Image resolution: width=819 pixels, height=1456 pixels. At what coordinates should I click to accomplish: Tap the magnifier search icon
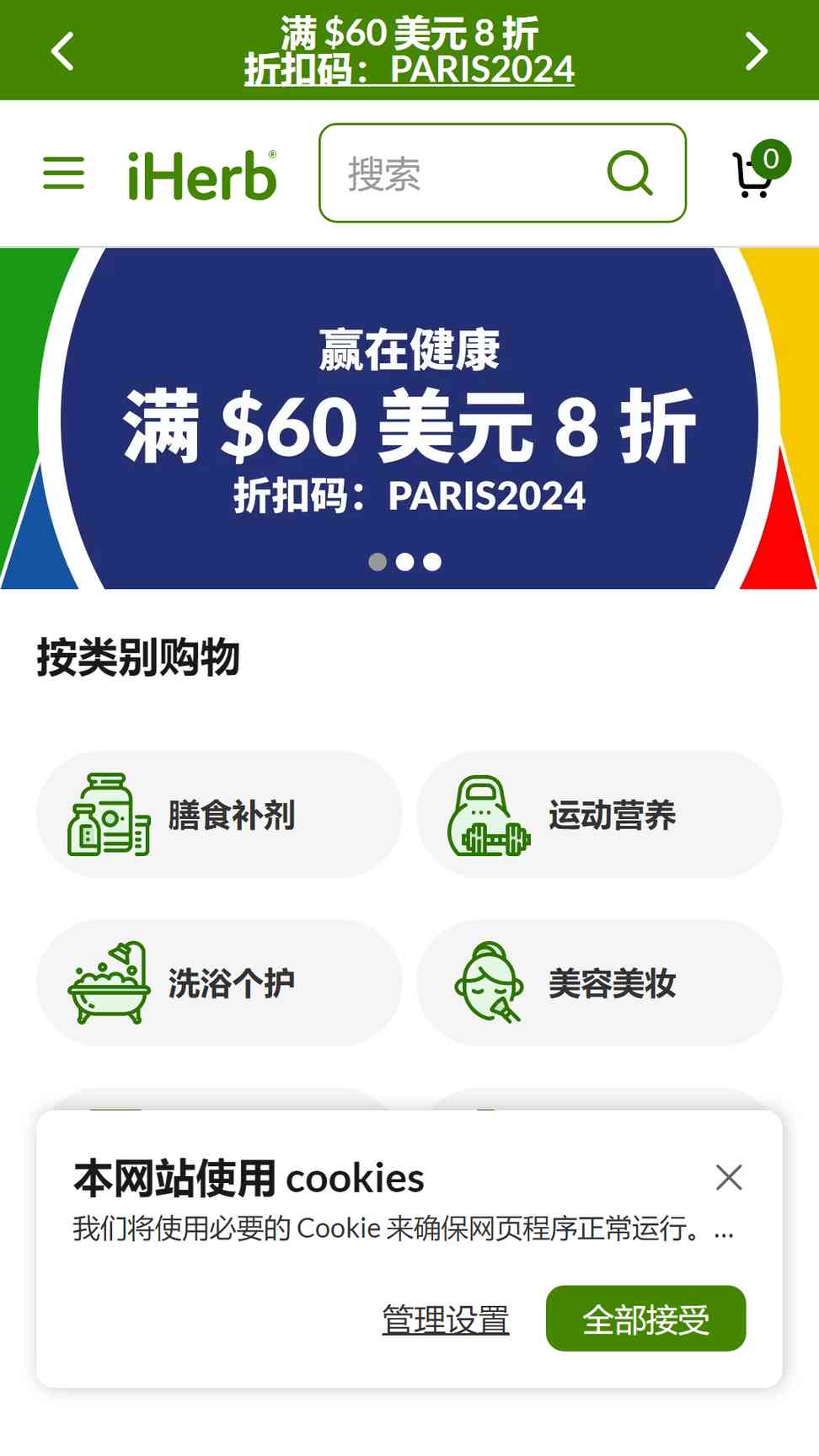[630, 174]
